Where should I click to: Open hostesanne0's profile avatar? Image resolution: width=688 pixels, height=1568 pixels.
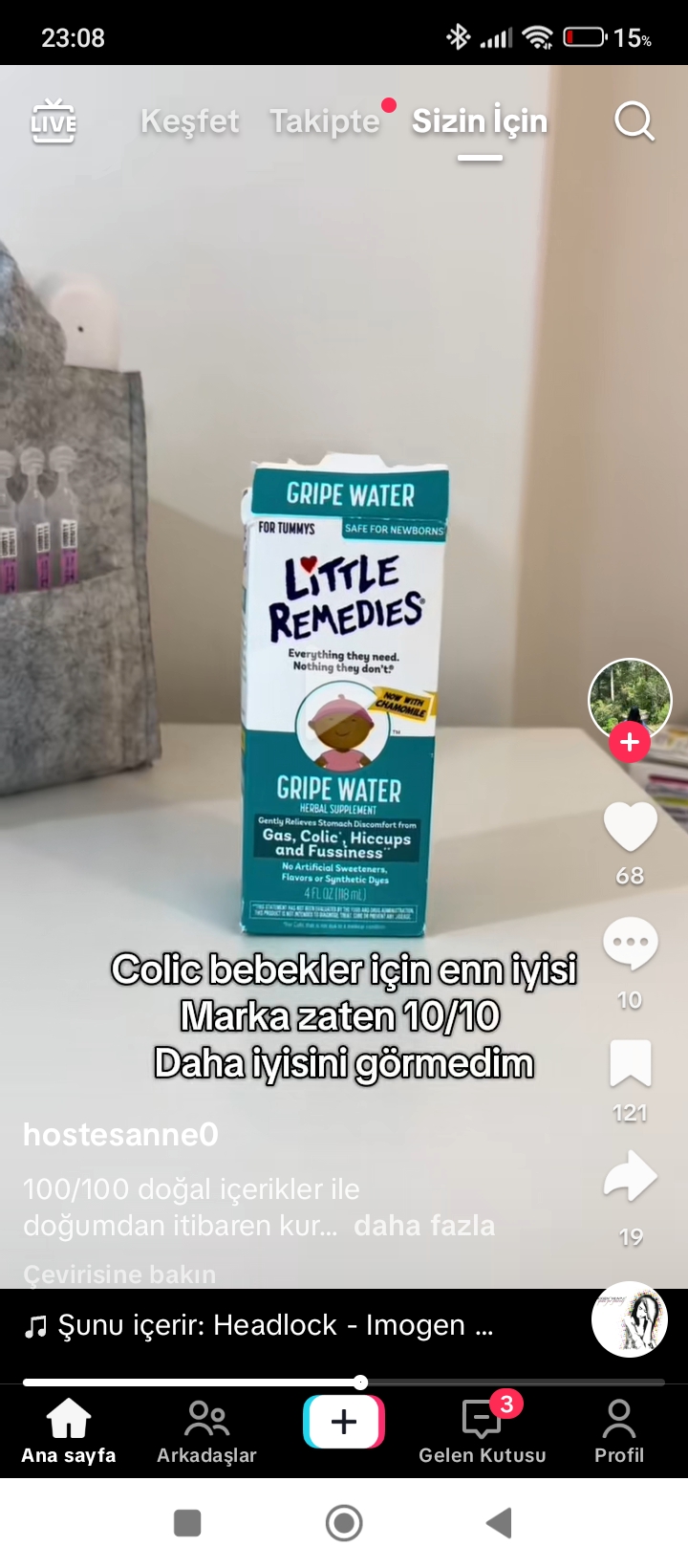click(x=630, y=700)
